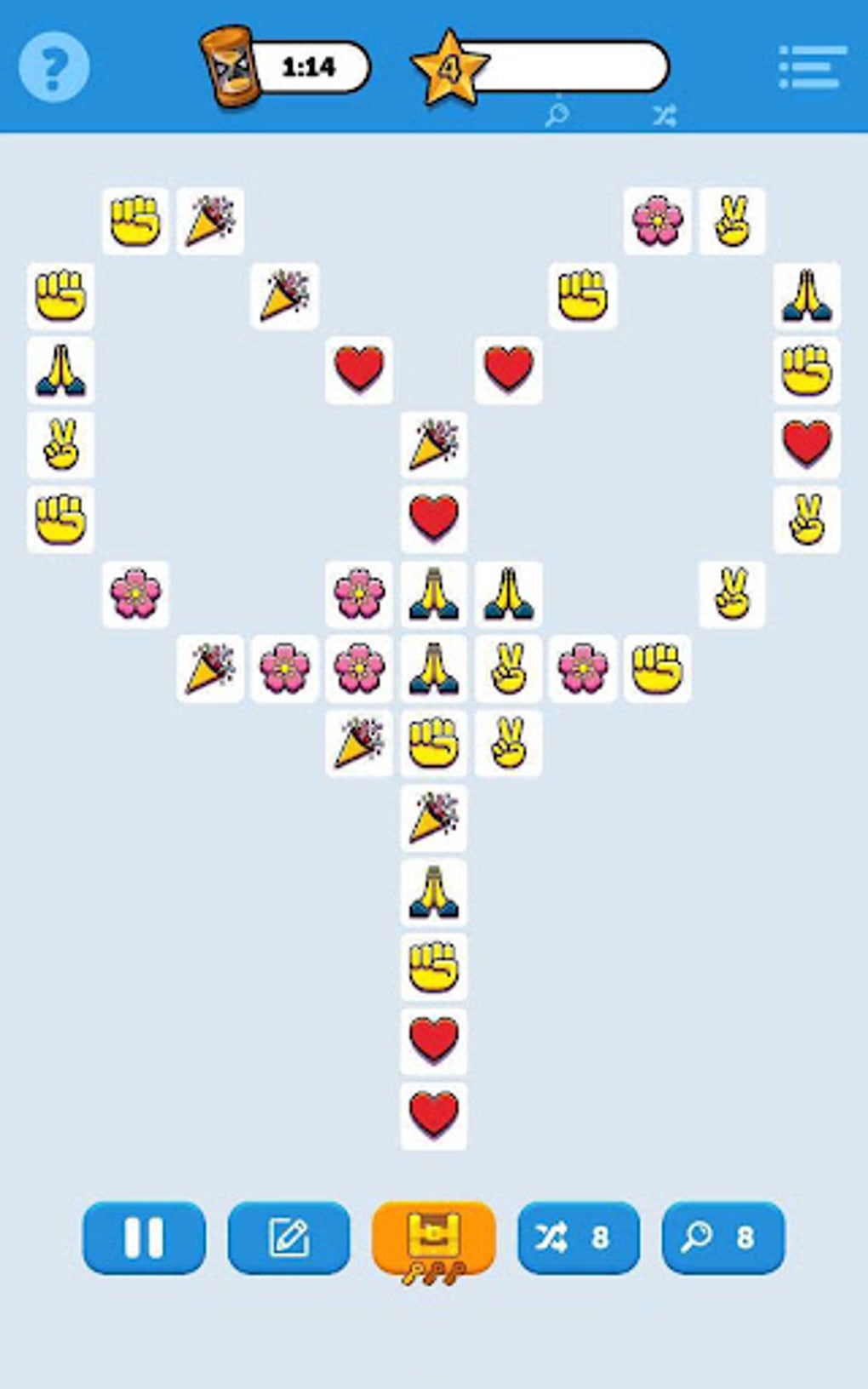Tap the edit pencil button
Viewport: 868px width, 1389px height.
(288, 1237)
